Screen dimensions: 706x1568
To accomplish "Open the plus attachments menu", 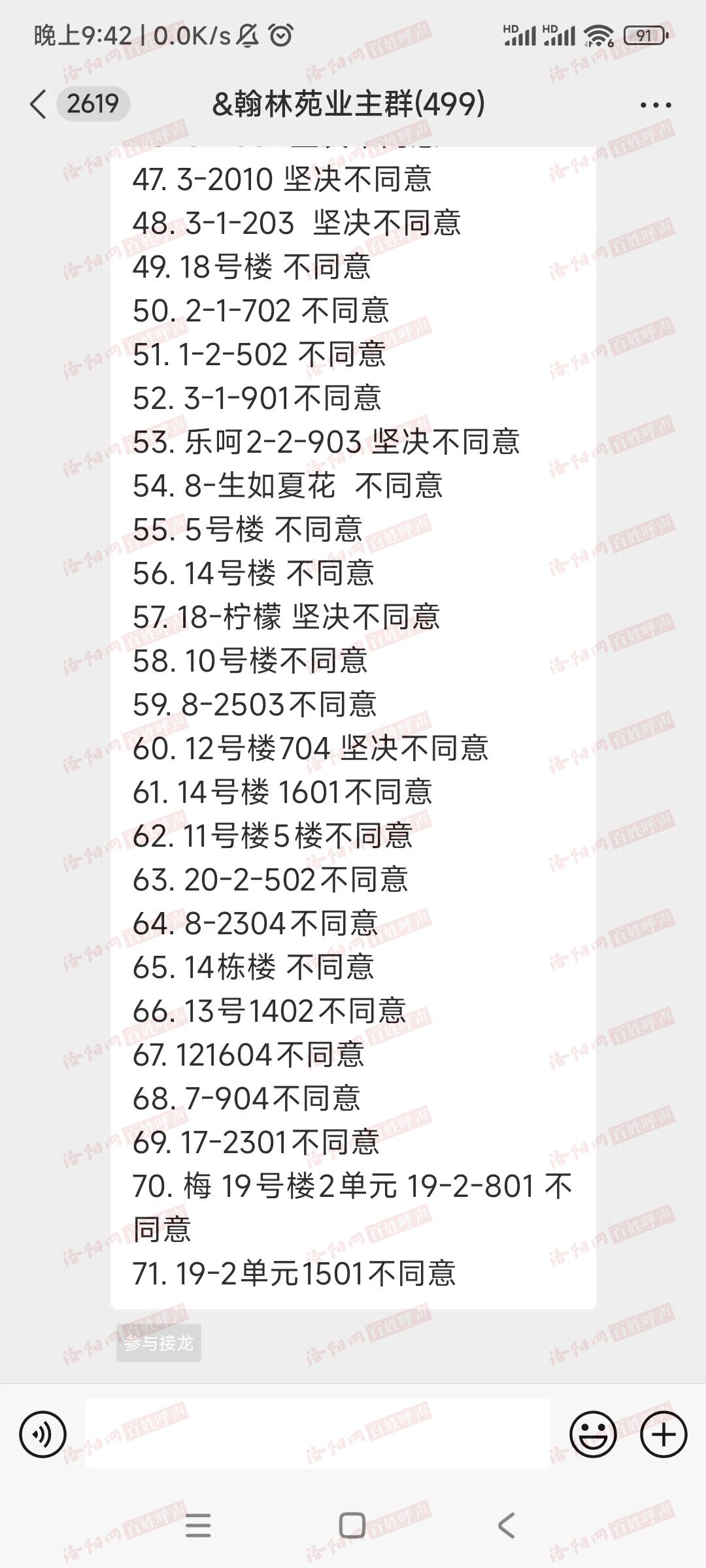I will click(664, 1435).
